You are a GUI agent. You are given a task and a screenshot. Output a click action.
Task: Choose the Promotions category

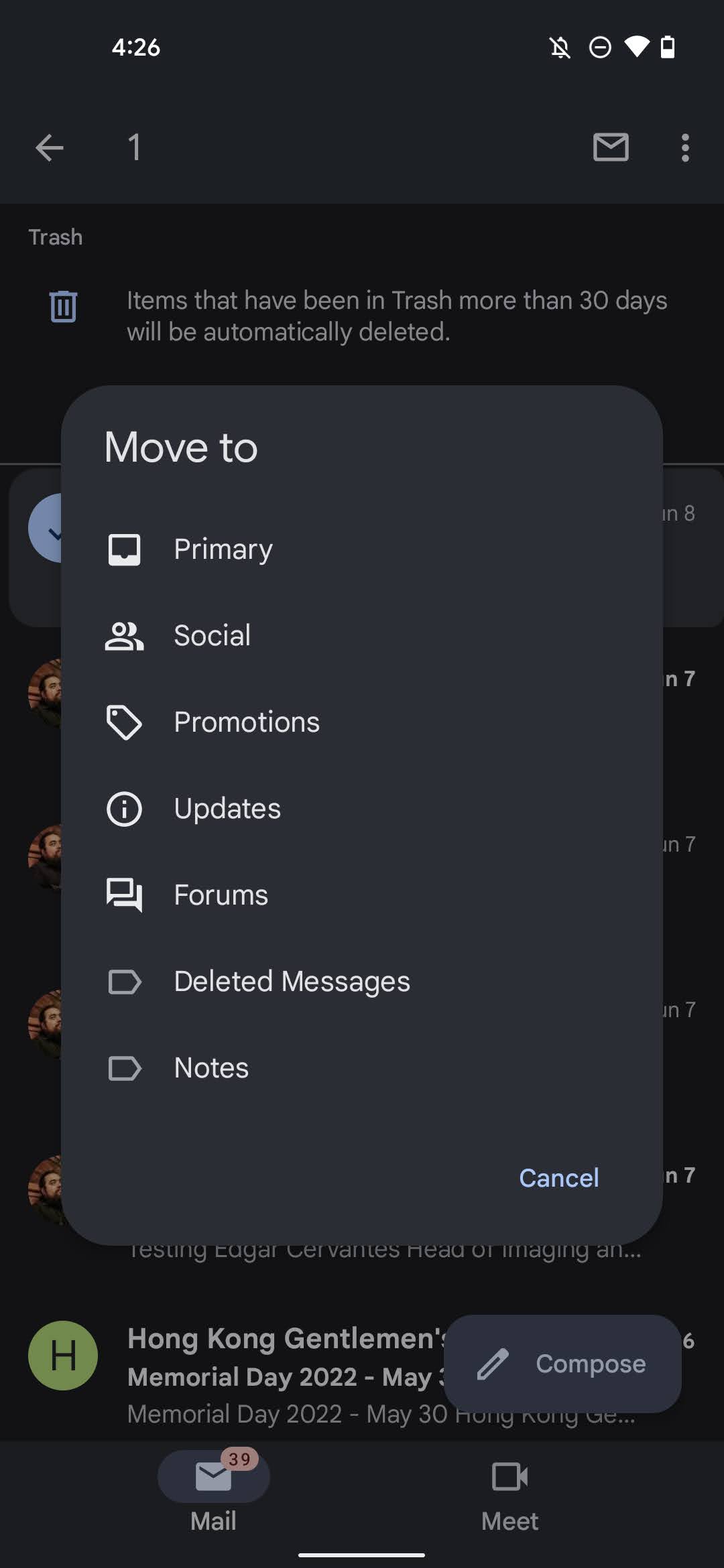[246, 722]
